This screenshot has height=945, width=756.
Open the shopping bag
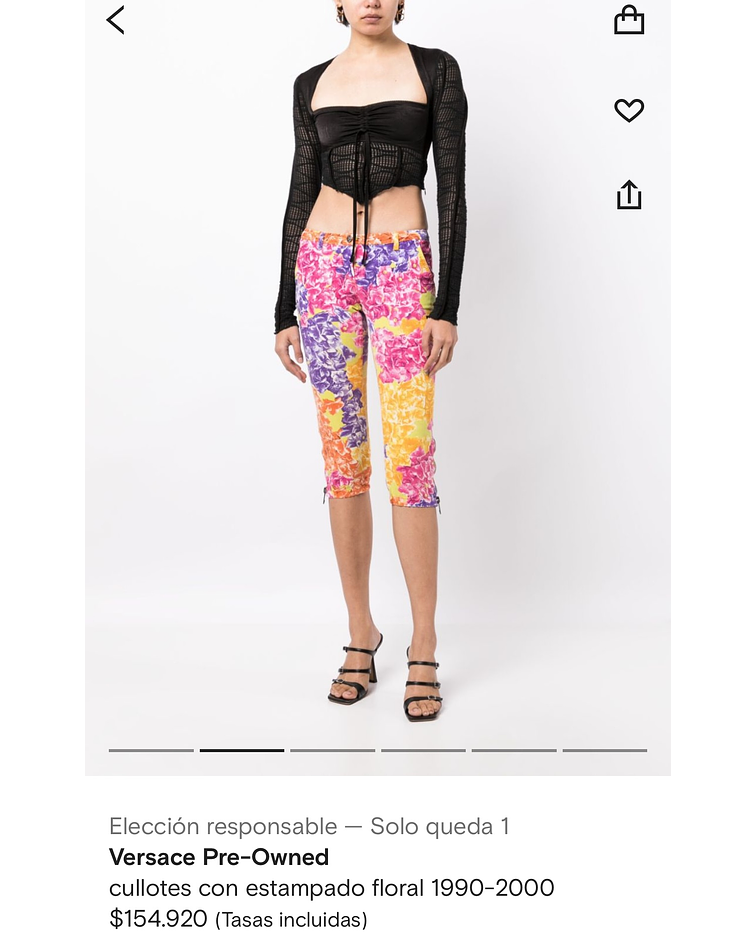tap(628, 20)
